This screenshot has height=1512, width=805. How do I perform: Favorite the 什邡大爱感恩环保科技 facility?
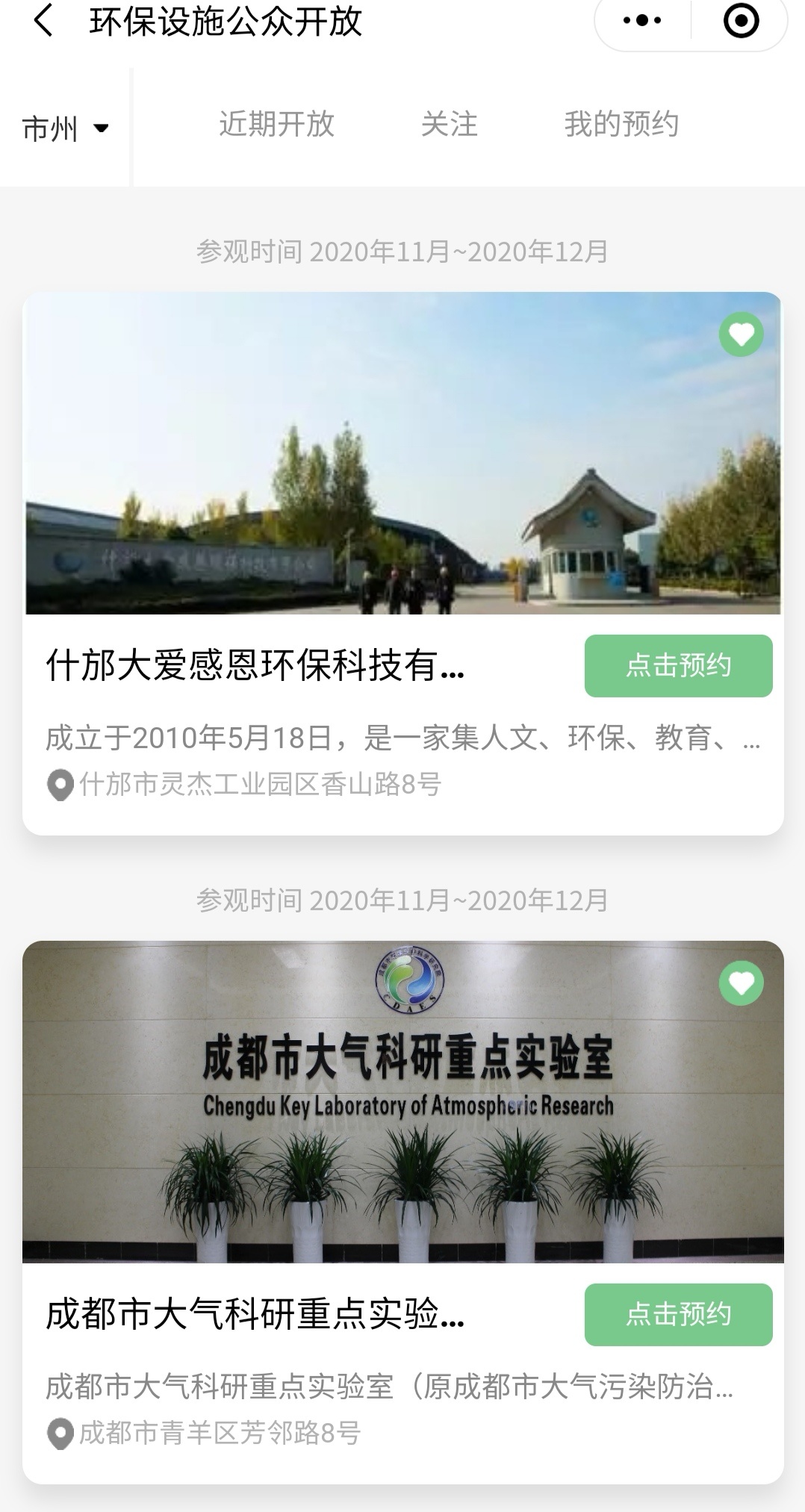741,335
